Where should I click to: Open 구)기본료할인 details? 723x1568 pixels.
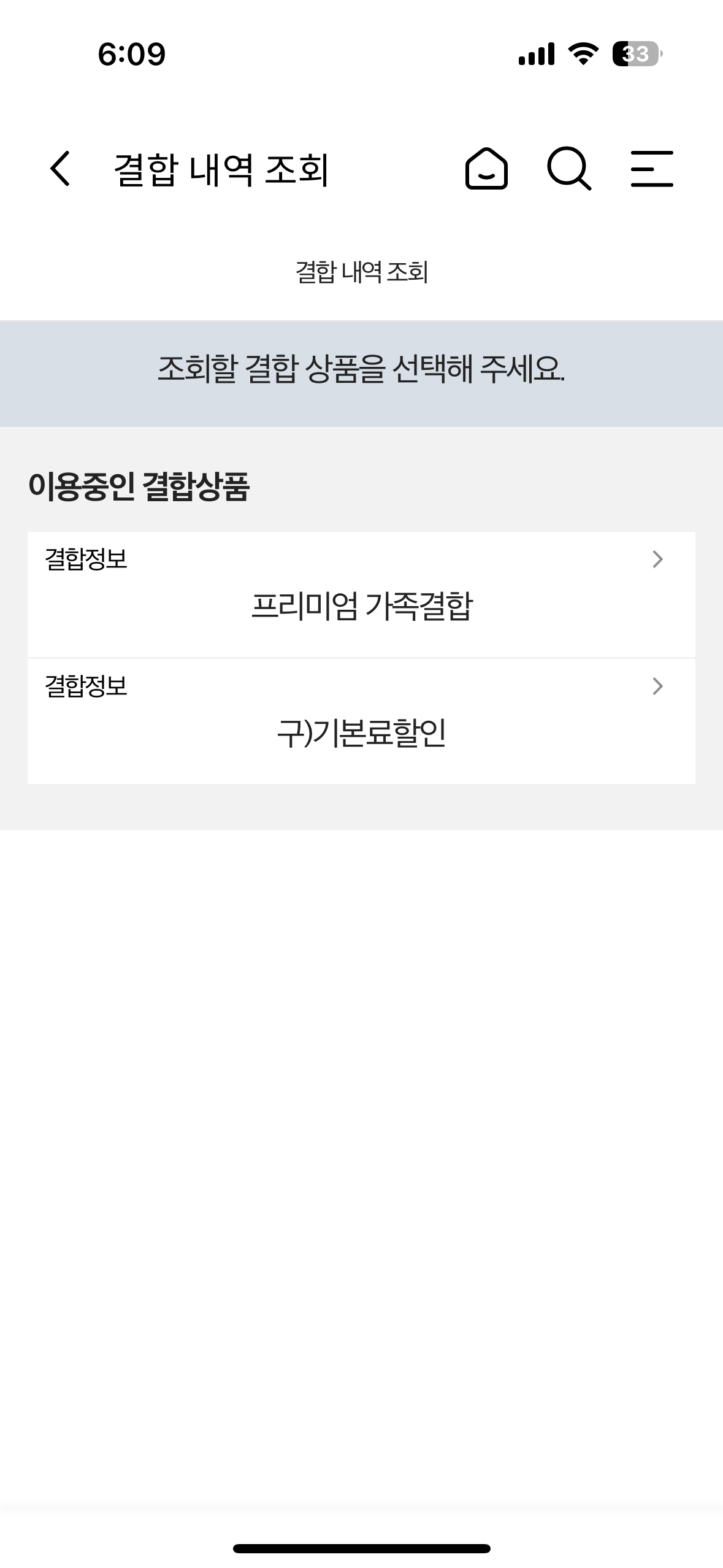point(361,721)
